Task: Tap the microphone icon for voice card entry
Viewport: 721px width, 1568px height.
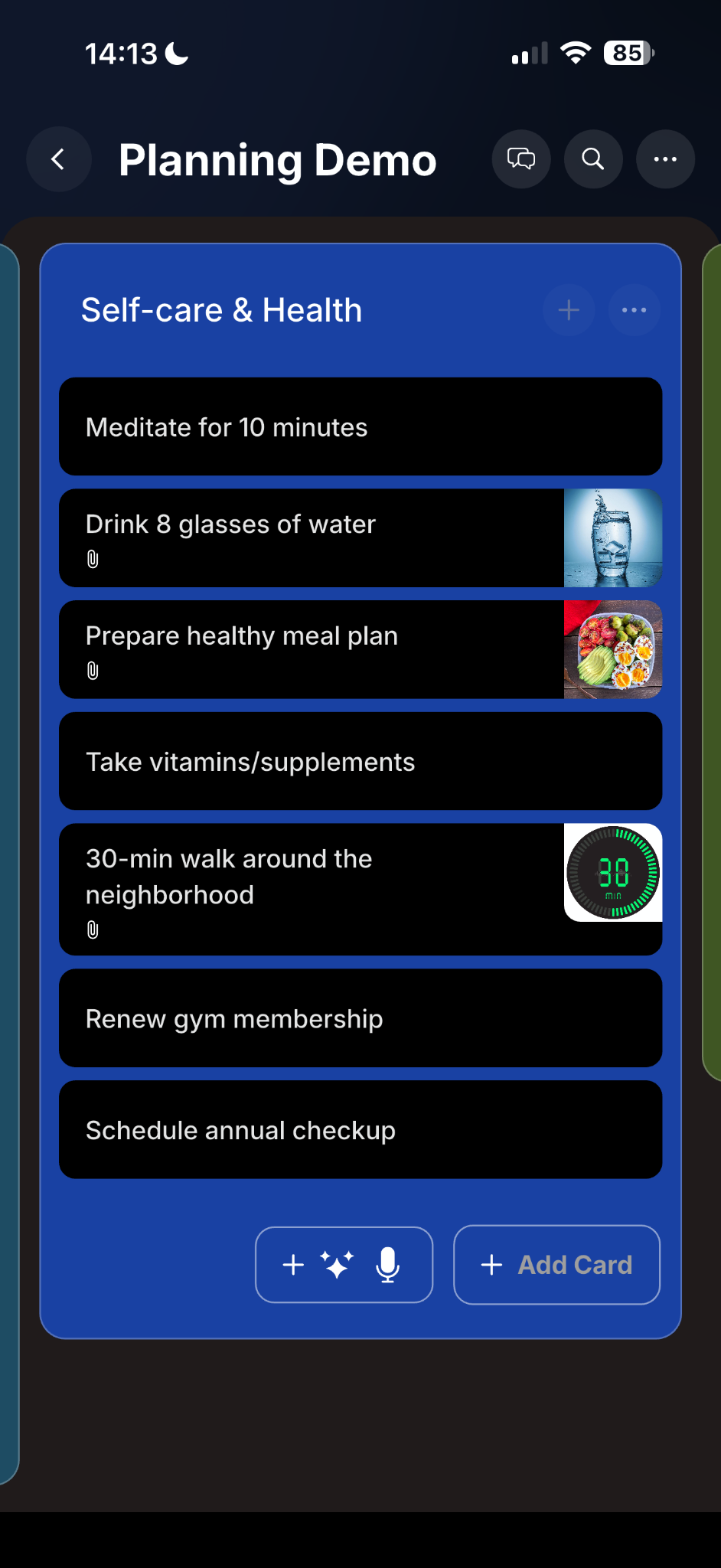Action: [388, 1265]
